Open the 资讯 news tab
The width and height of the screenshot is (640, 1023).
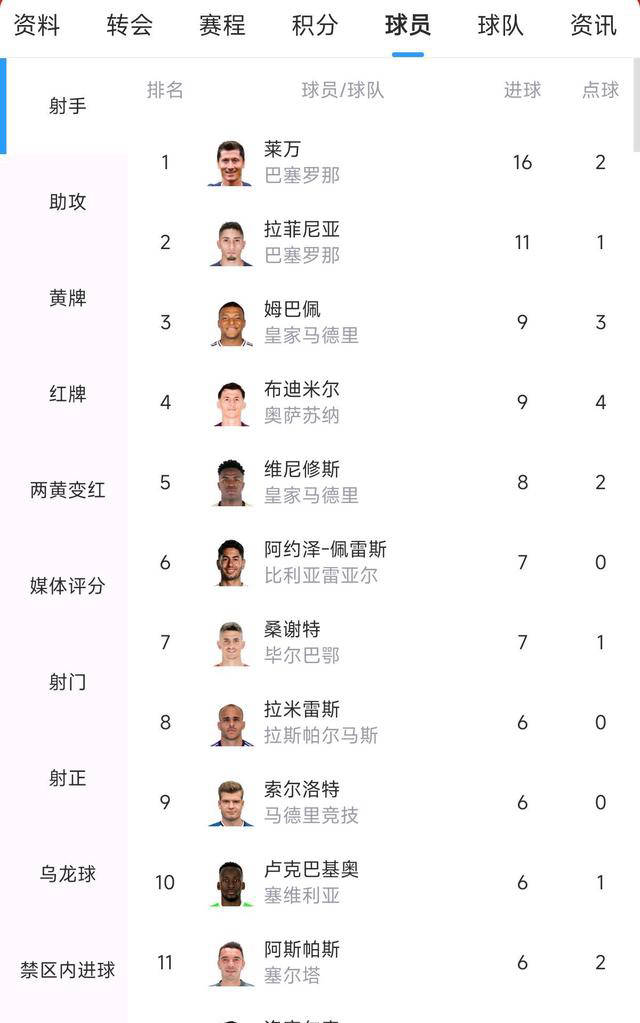click(593, 26)
